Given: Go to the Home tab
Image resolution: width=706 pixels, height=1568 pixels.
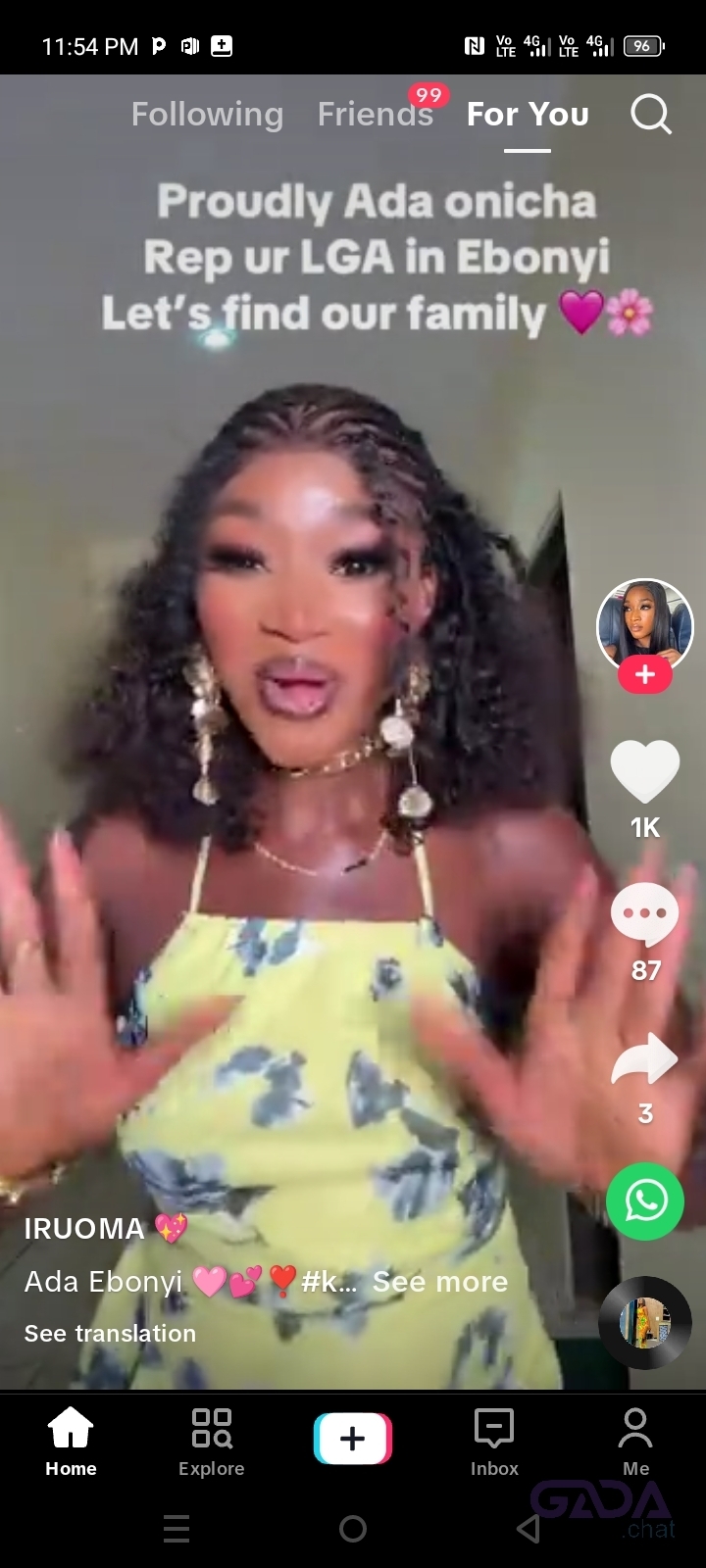Looking at the screenshot, I should point(71,1441).
